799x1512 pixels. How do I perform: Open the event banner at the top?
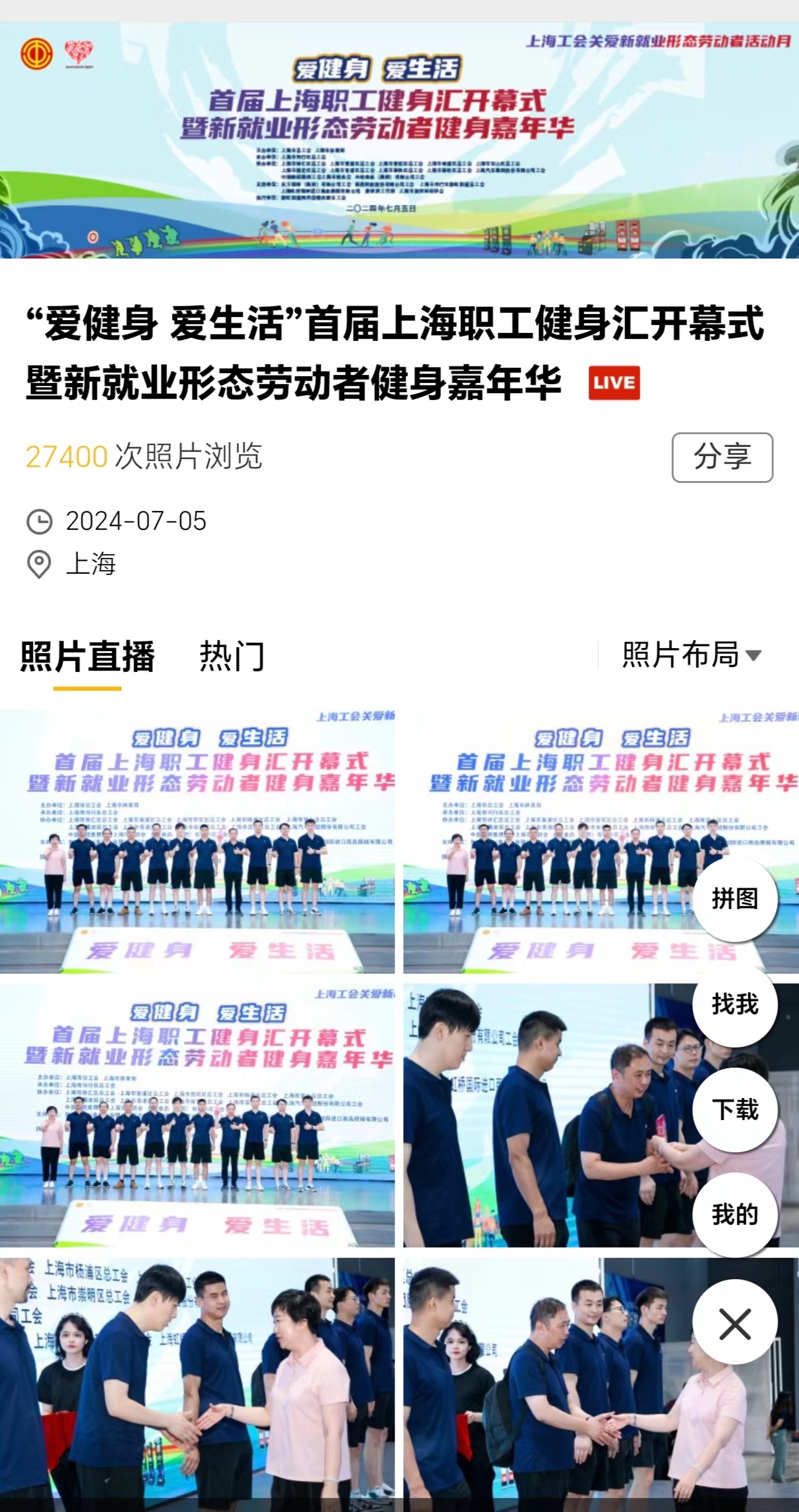(399, 140)
